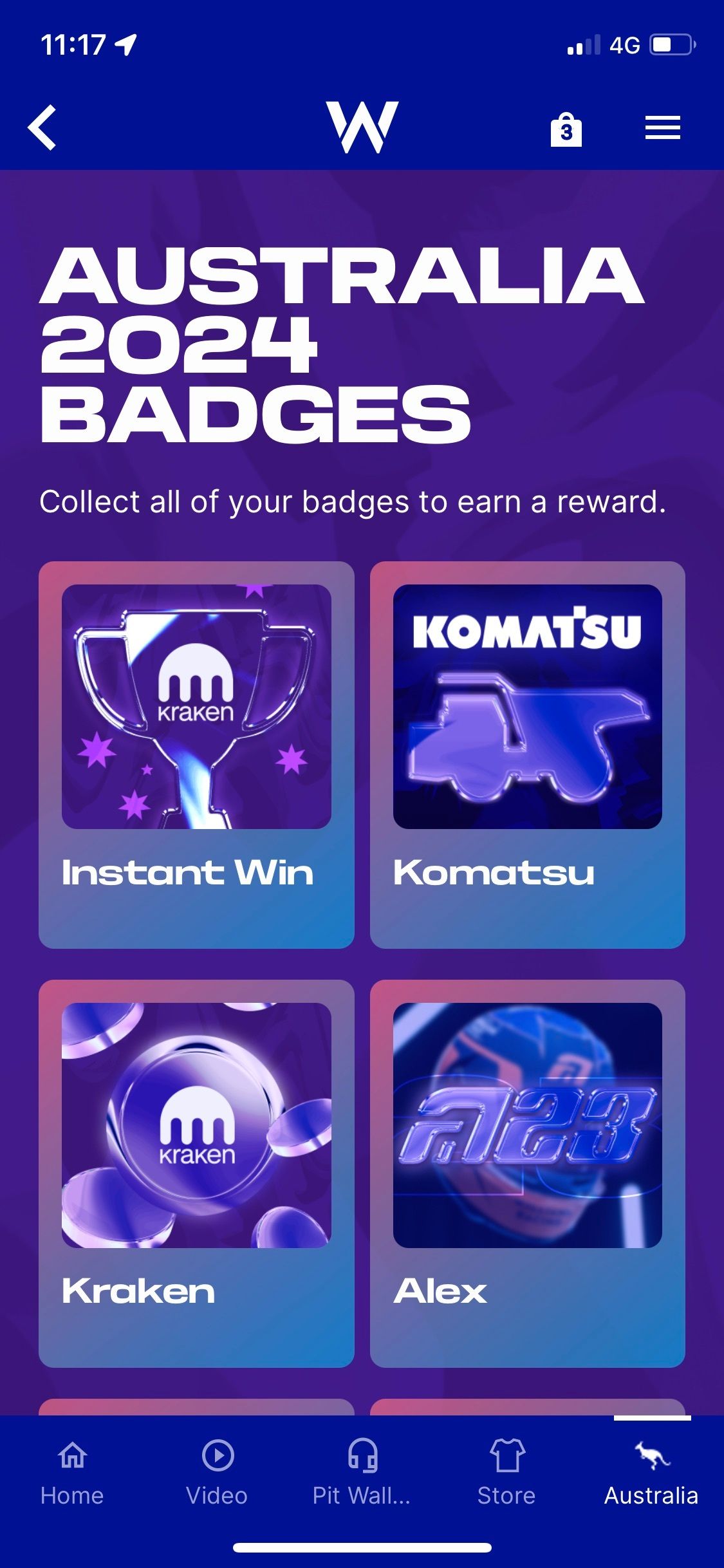Open the shopping bag with 3 items

point(566,129)
